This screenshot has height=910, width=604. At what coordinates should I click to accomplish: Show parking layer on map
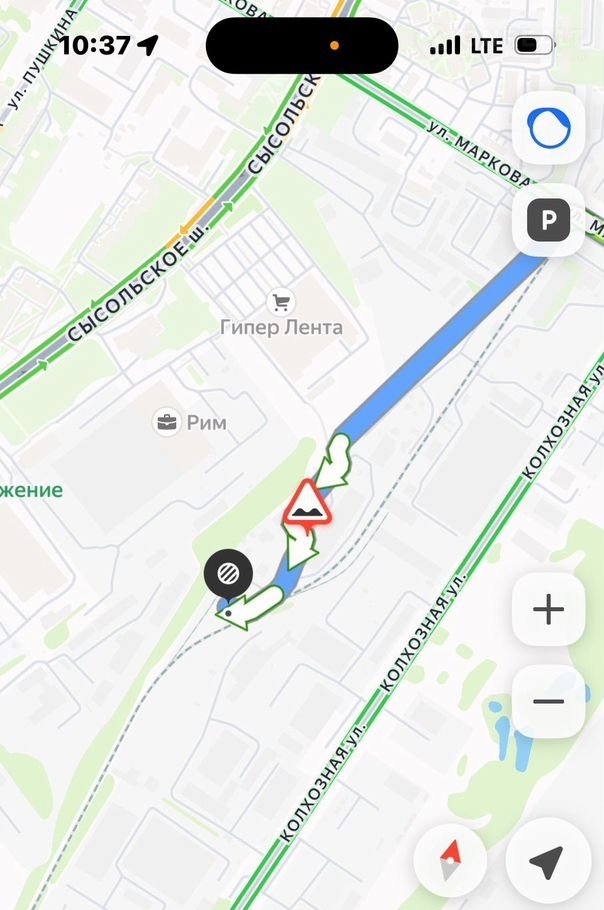tap(548, 220)
